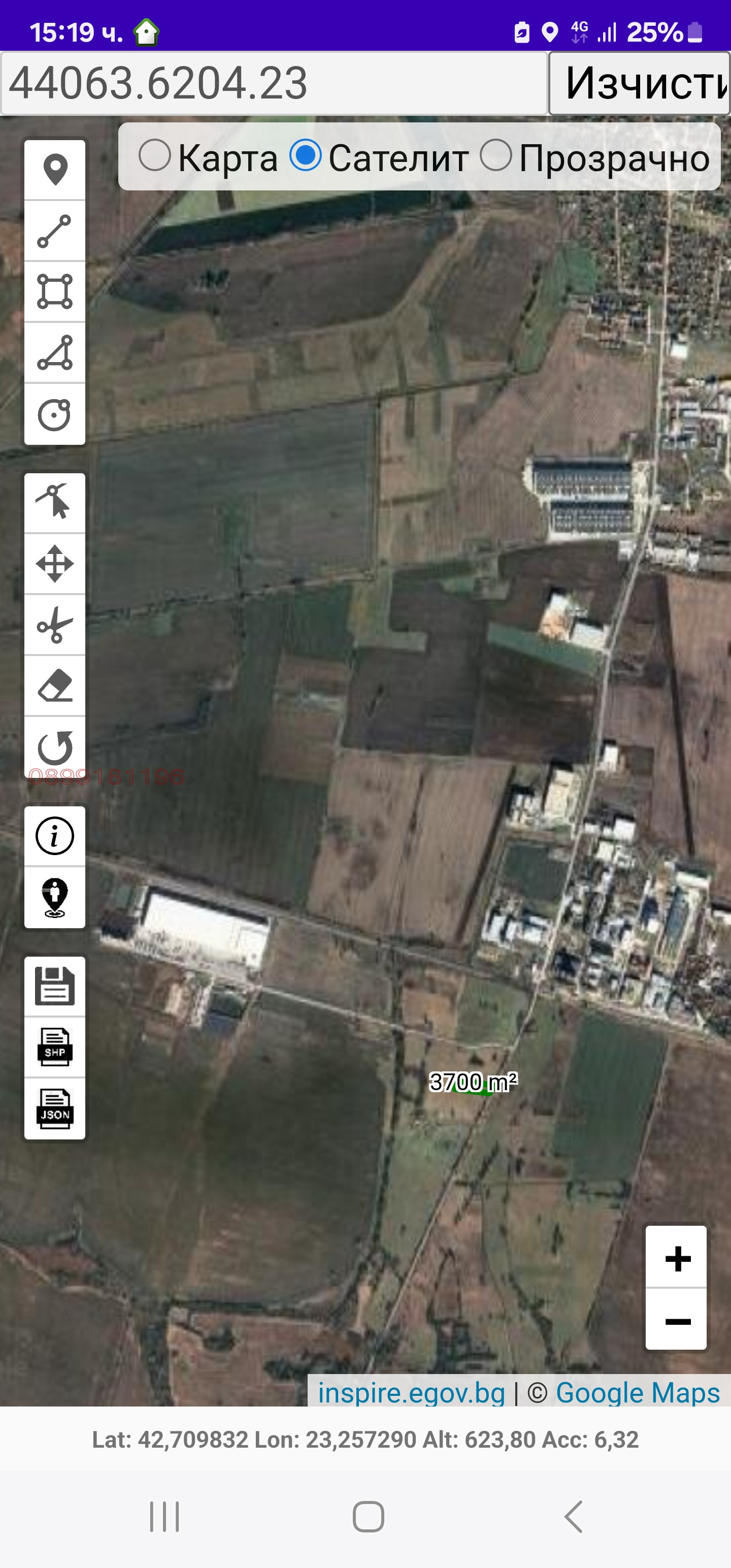Switch to the Прозрачно transparent option
Viewport: 731px width, 1568px height.
[496, 156]
